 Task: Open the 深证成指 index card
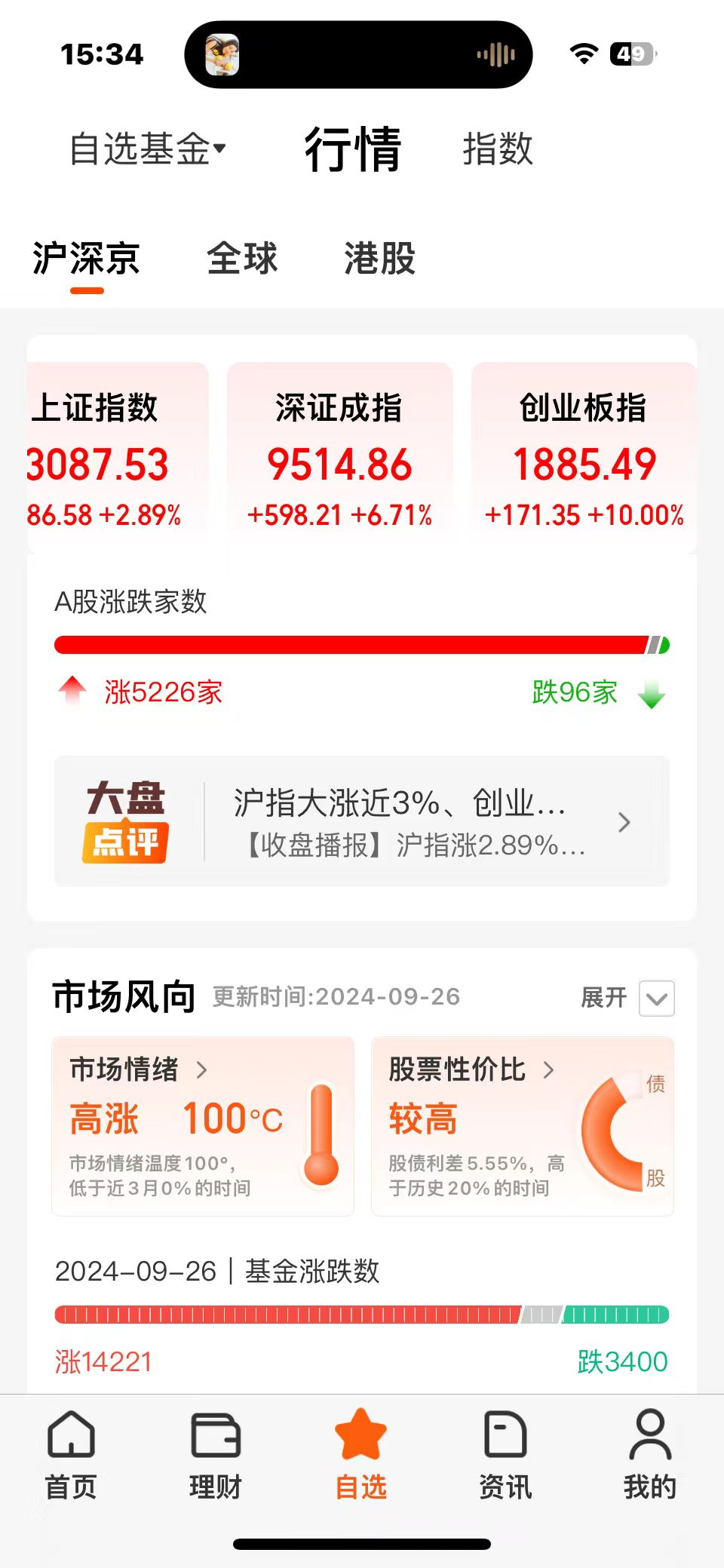pyautogui.click(x=339, y=460)
